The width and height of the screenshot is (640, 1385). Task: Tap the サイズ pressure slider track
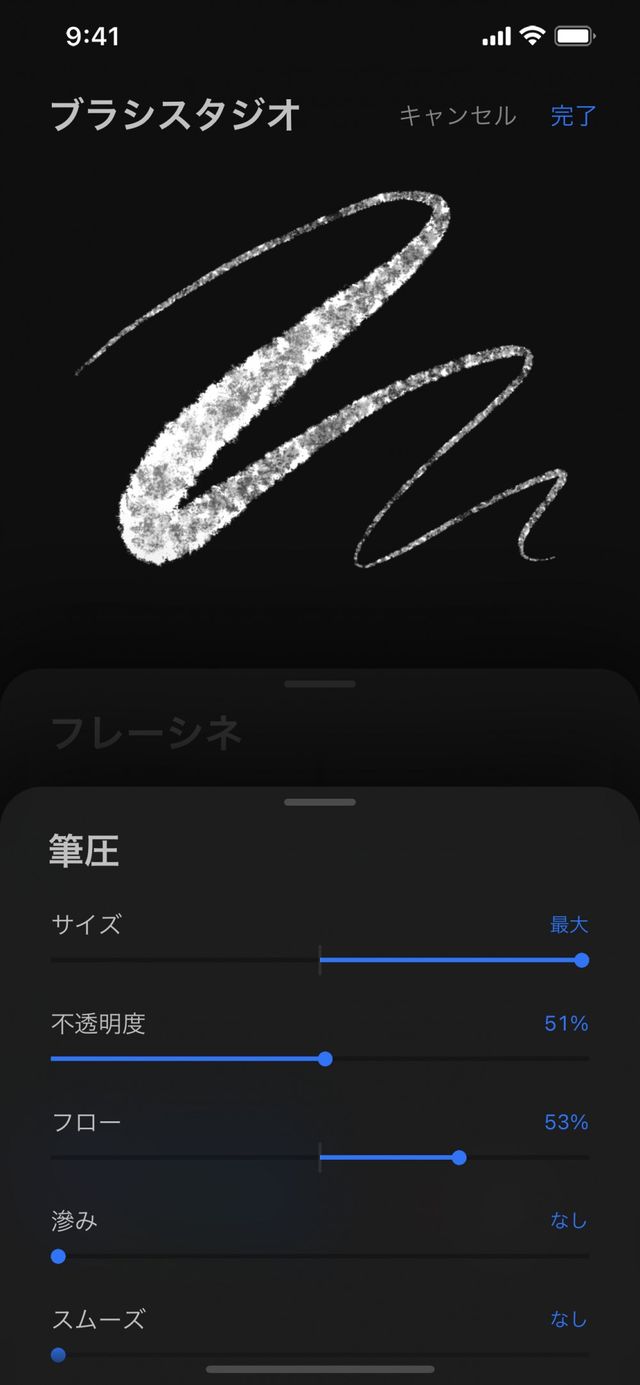tap(320, 960)
